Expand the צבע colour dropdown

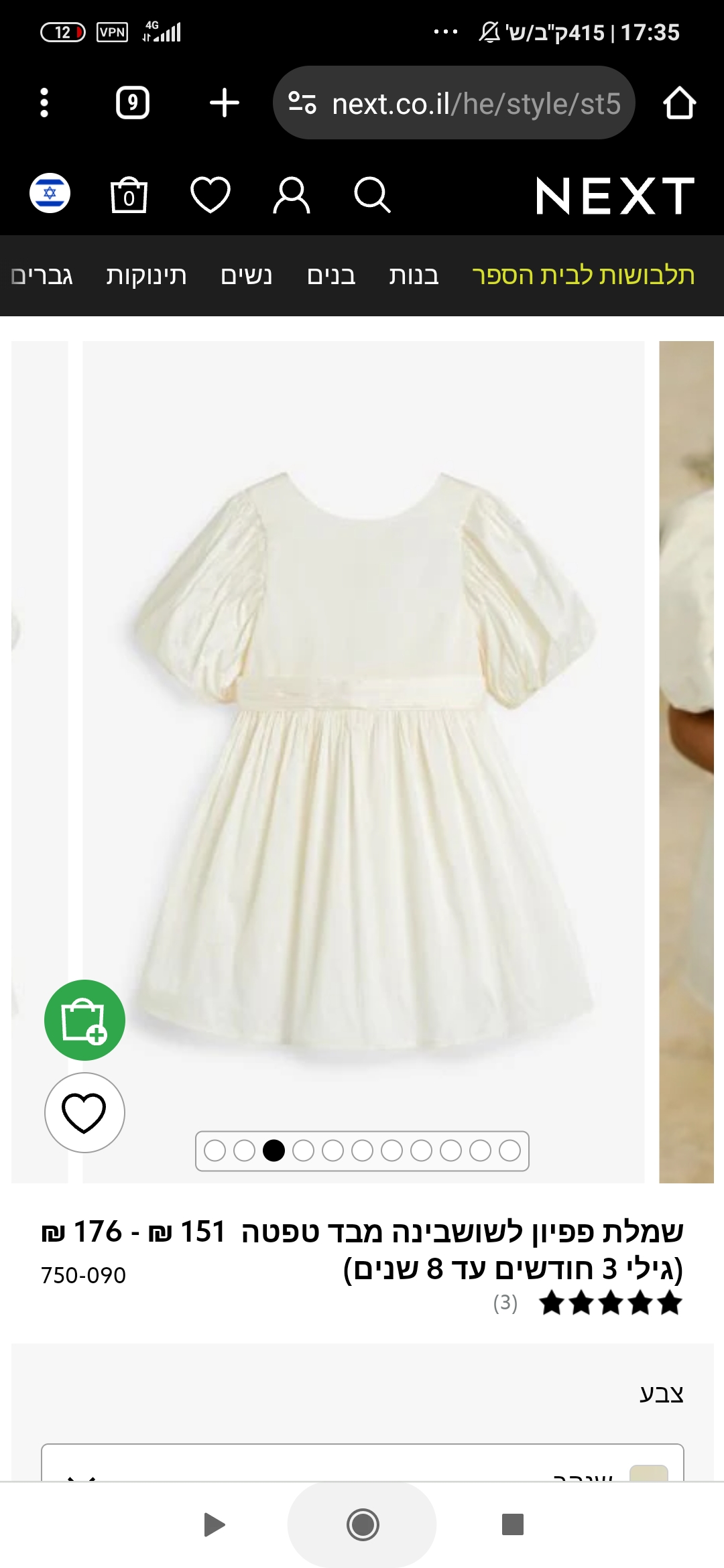coord(362,1465)
